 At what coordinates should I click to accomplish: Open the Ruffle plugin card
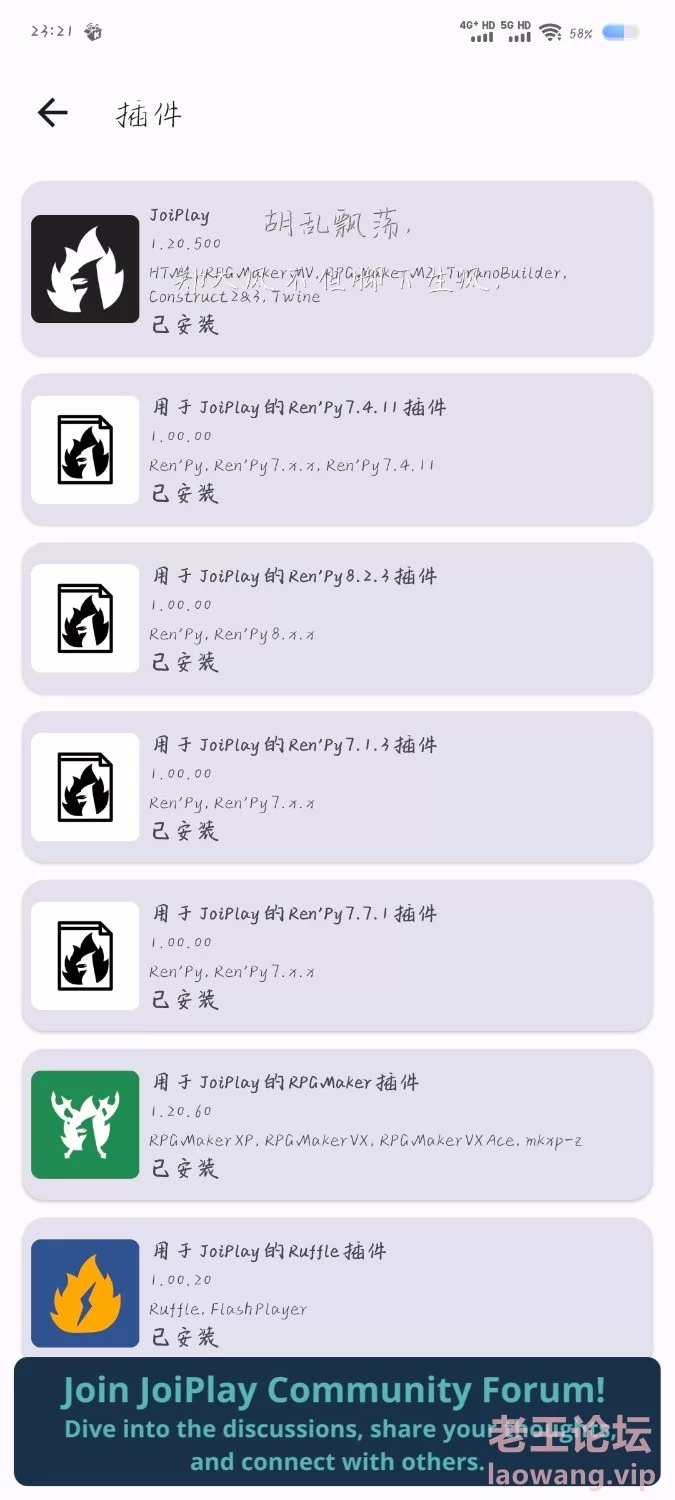pos(337,1287)
